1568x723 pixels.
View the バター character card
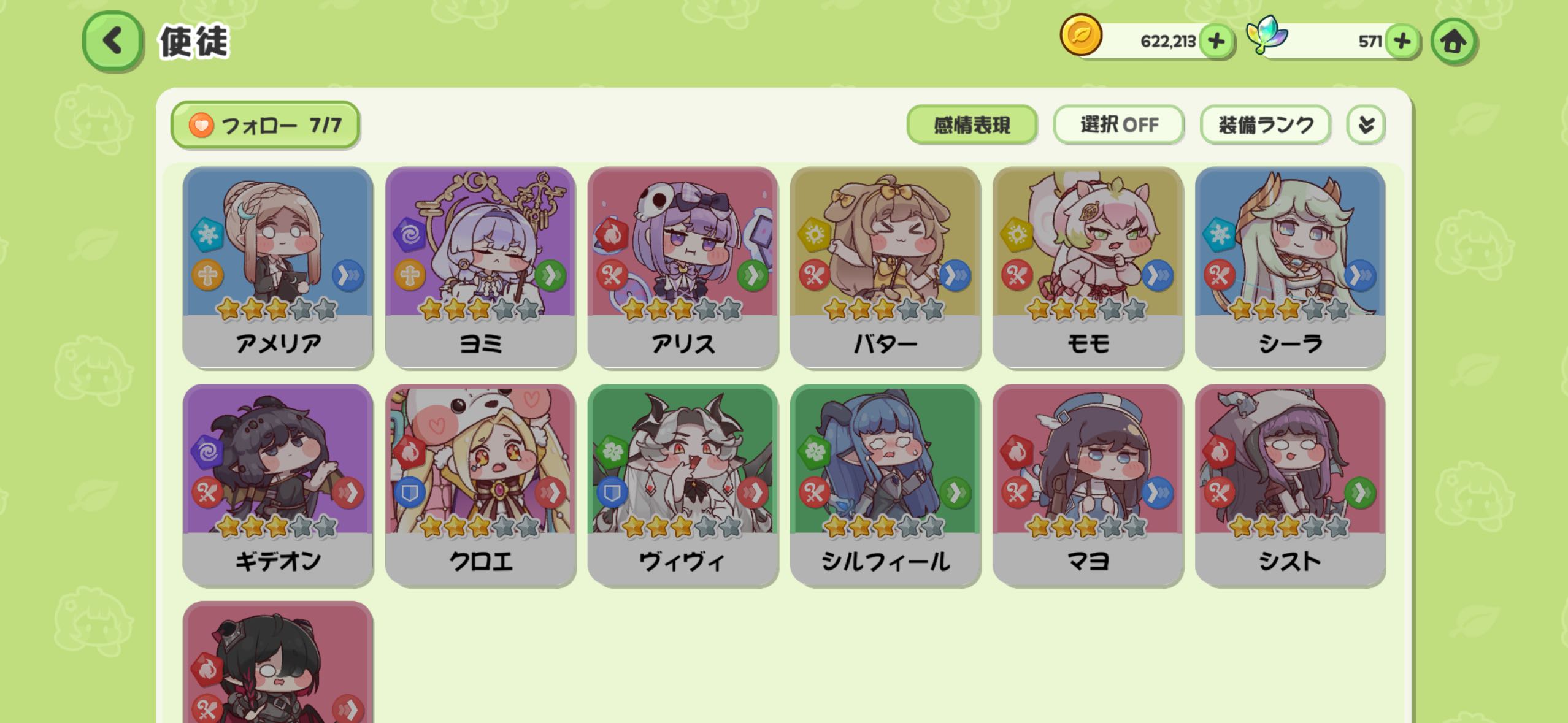885,267
